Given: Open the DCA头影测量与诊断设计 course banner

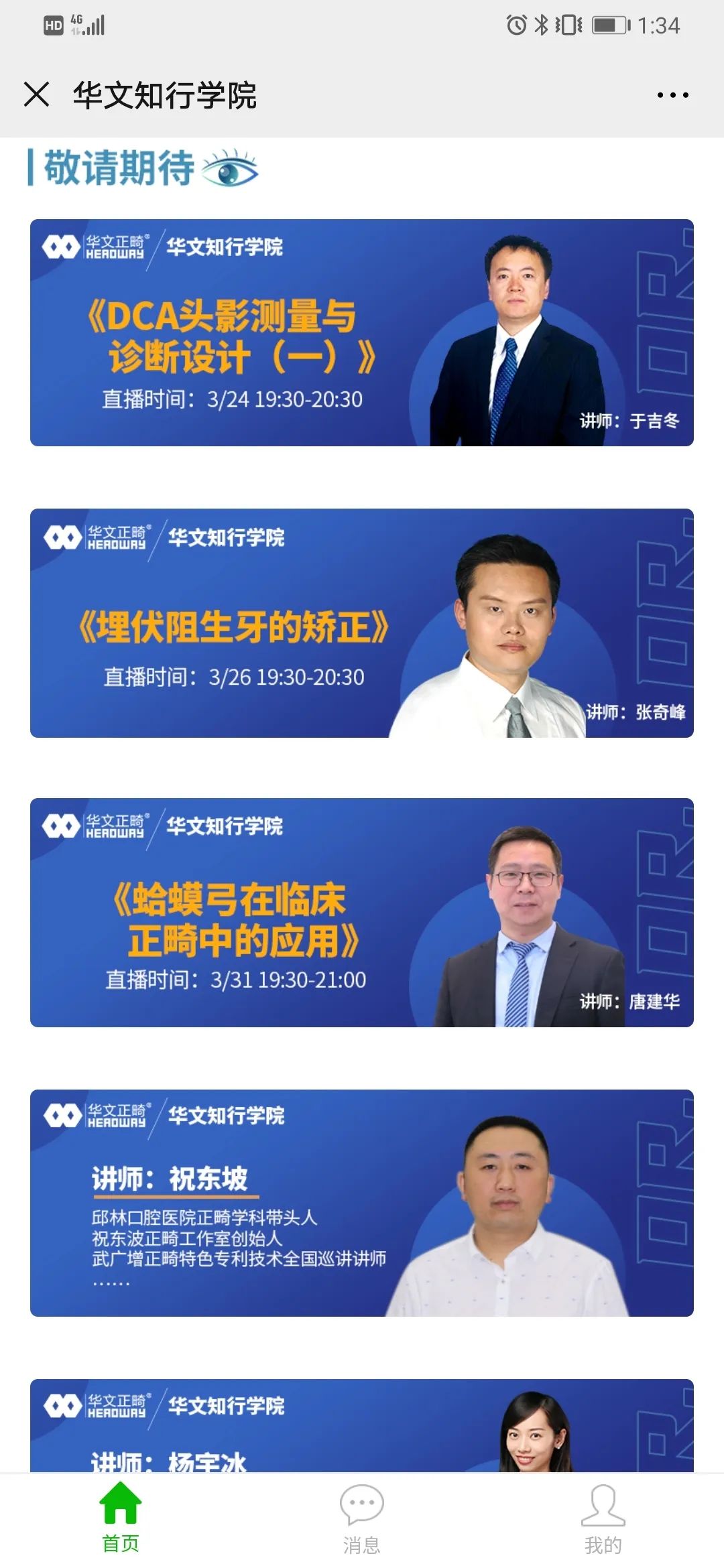Looking at the screenshot, I should point(361,332).
